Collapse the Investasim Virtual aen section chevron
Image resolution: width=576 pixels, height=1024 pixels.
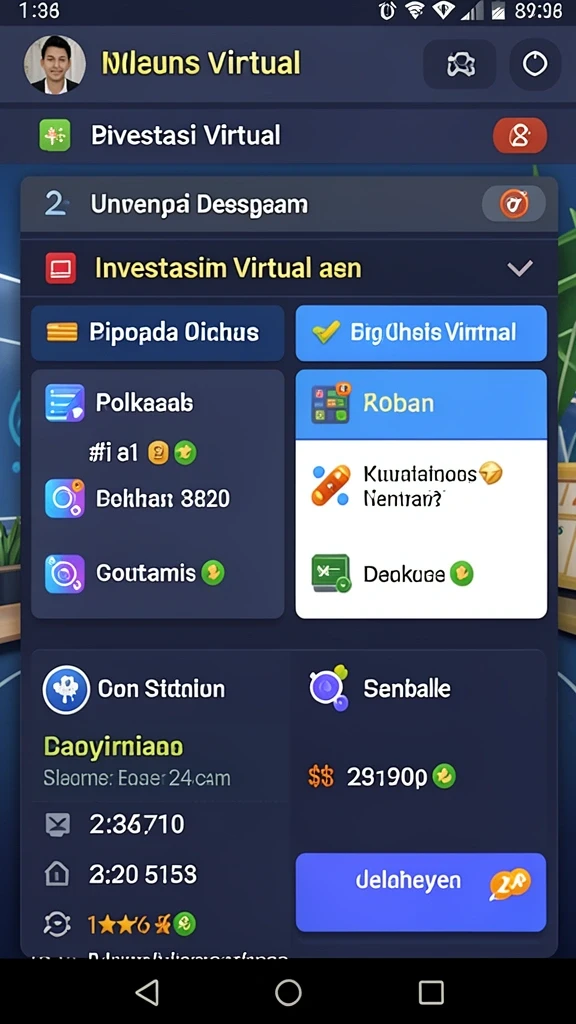coord(520,268)
